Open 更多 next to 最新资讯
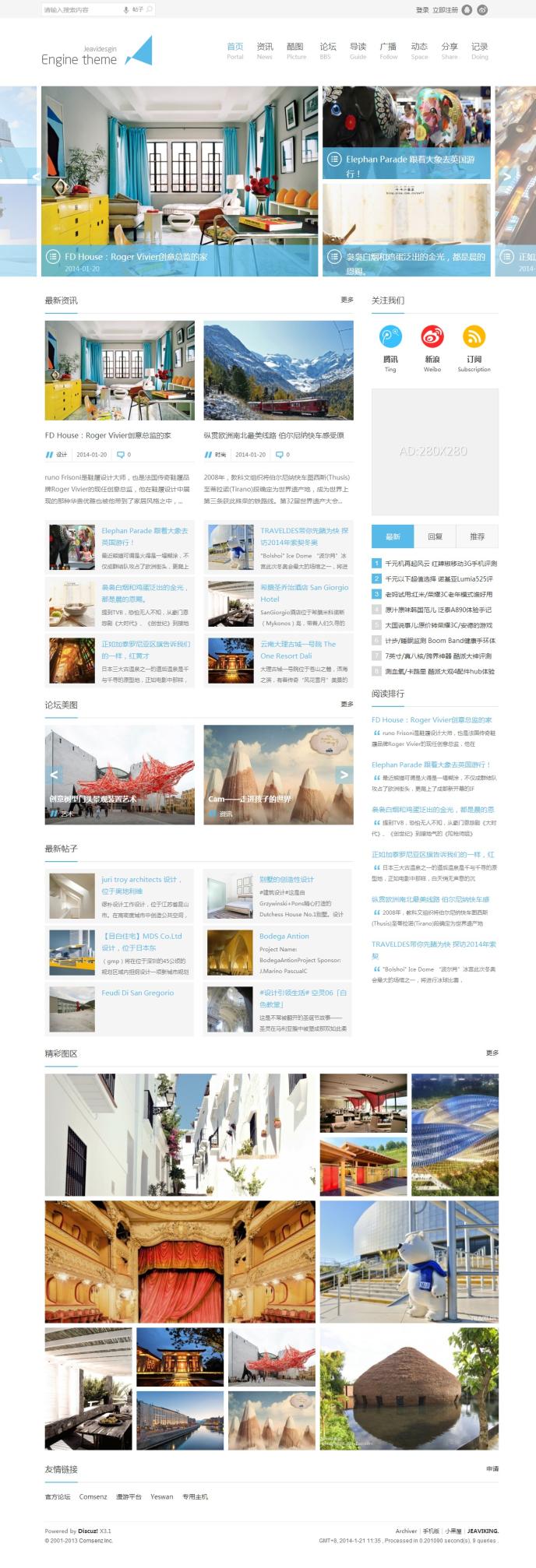 coord(347,300)
